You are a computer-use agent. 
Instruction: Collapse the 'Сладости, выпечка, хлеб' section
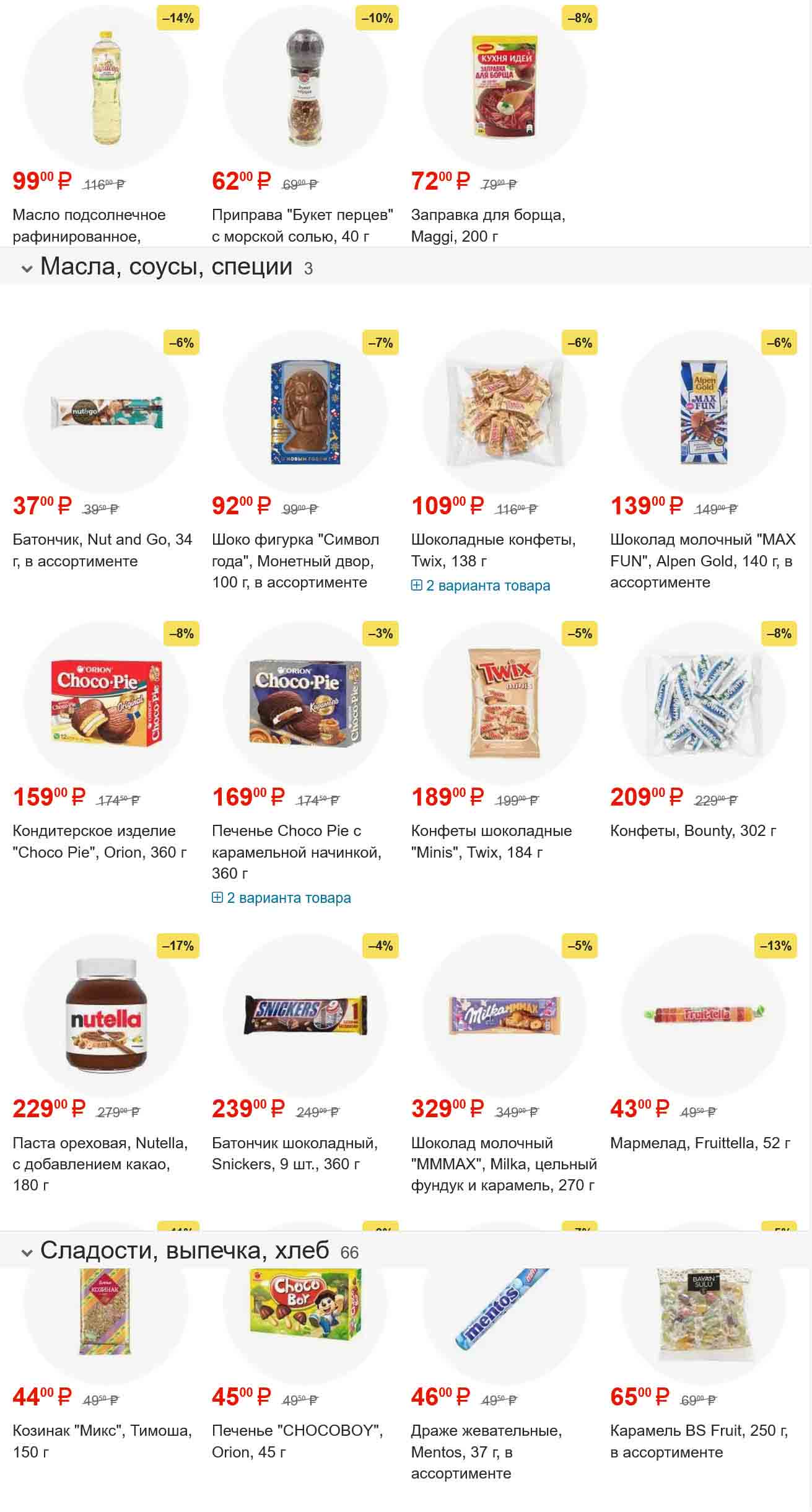(27, 1252)
